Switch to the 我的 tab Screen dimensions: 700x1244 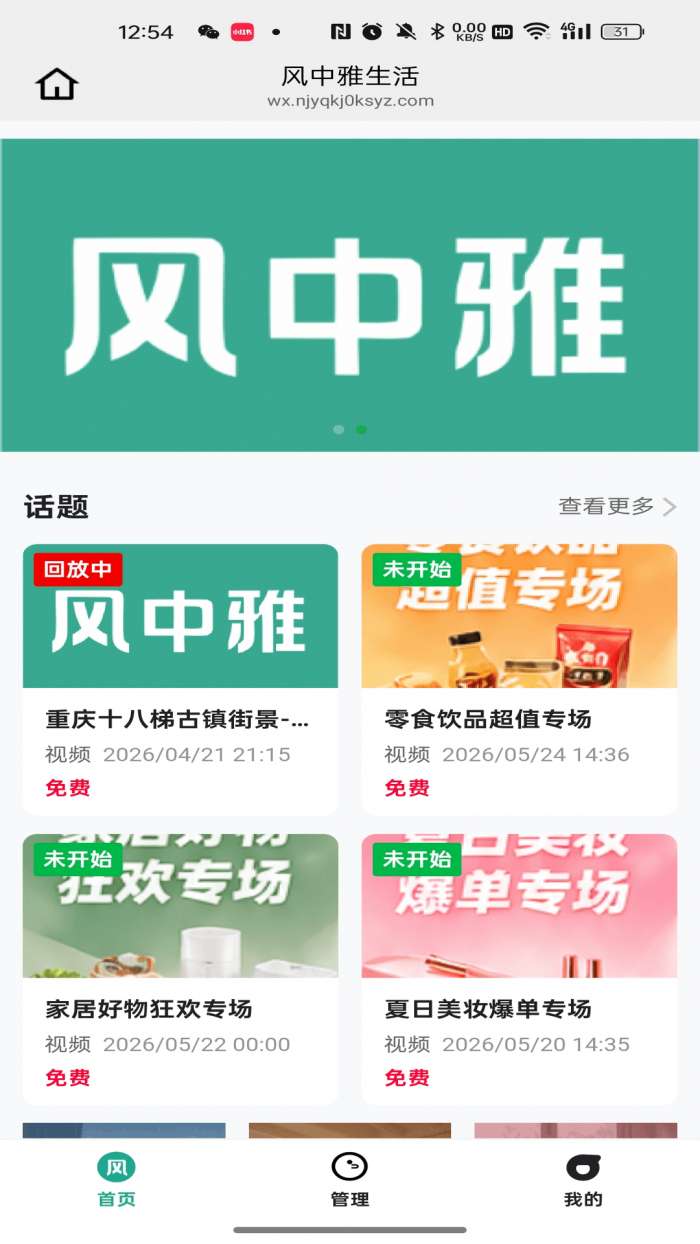pyautogui.click(x=583, y=1180)
